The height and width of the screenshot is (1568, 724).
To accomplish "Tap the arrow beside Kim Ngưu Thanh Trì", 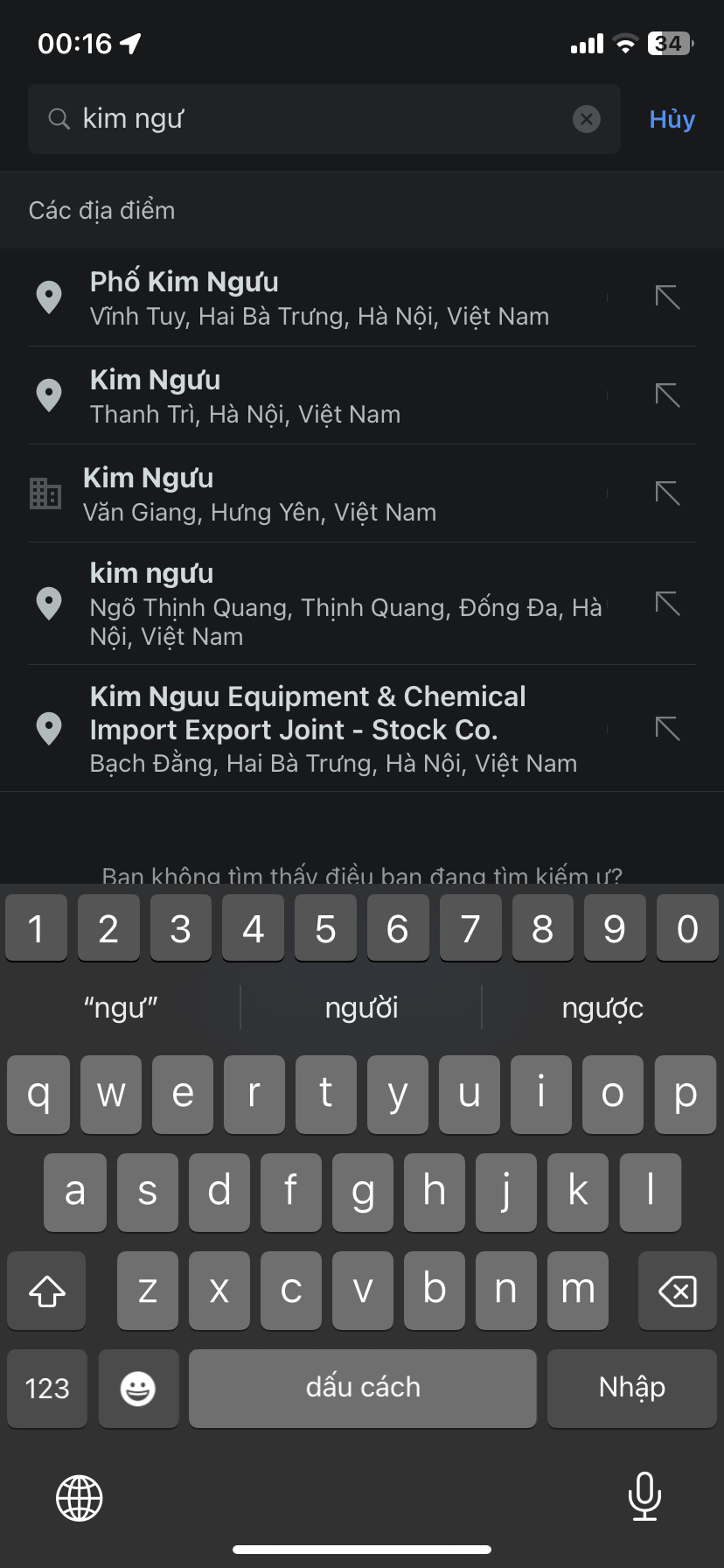I will coord(667,395).
